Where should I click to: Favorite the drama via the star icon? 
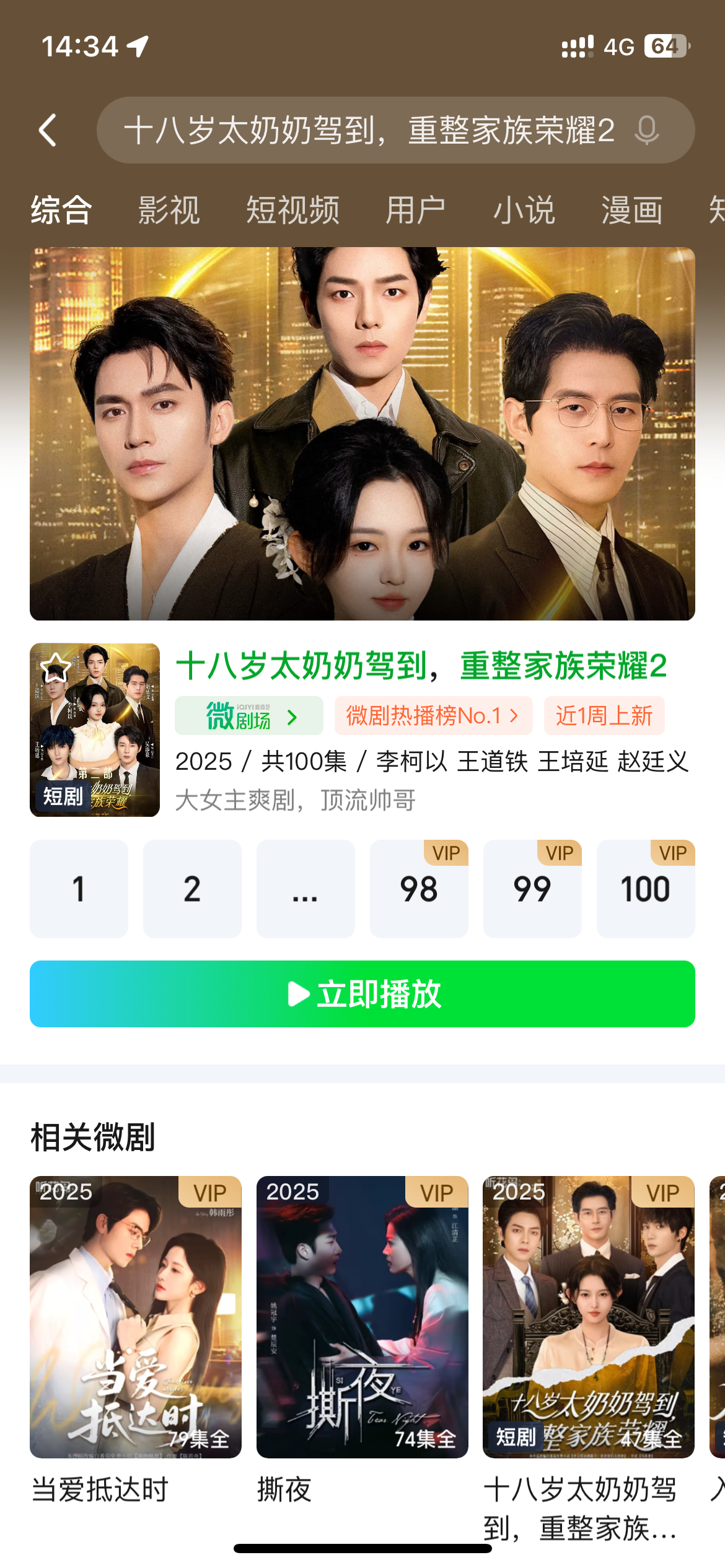(x=56, y=668)
